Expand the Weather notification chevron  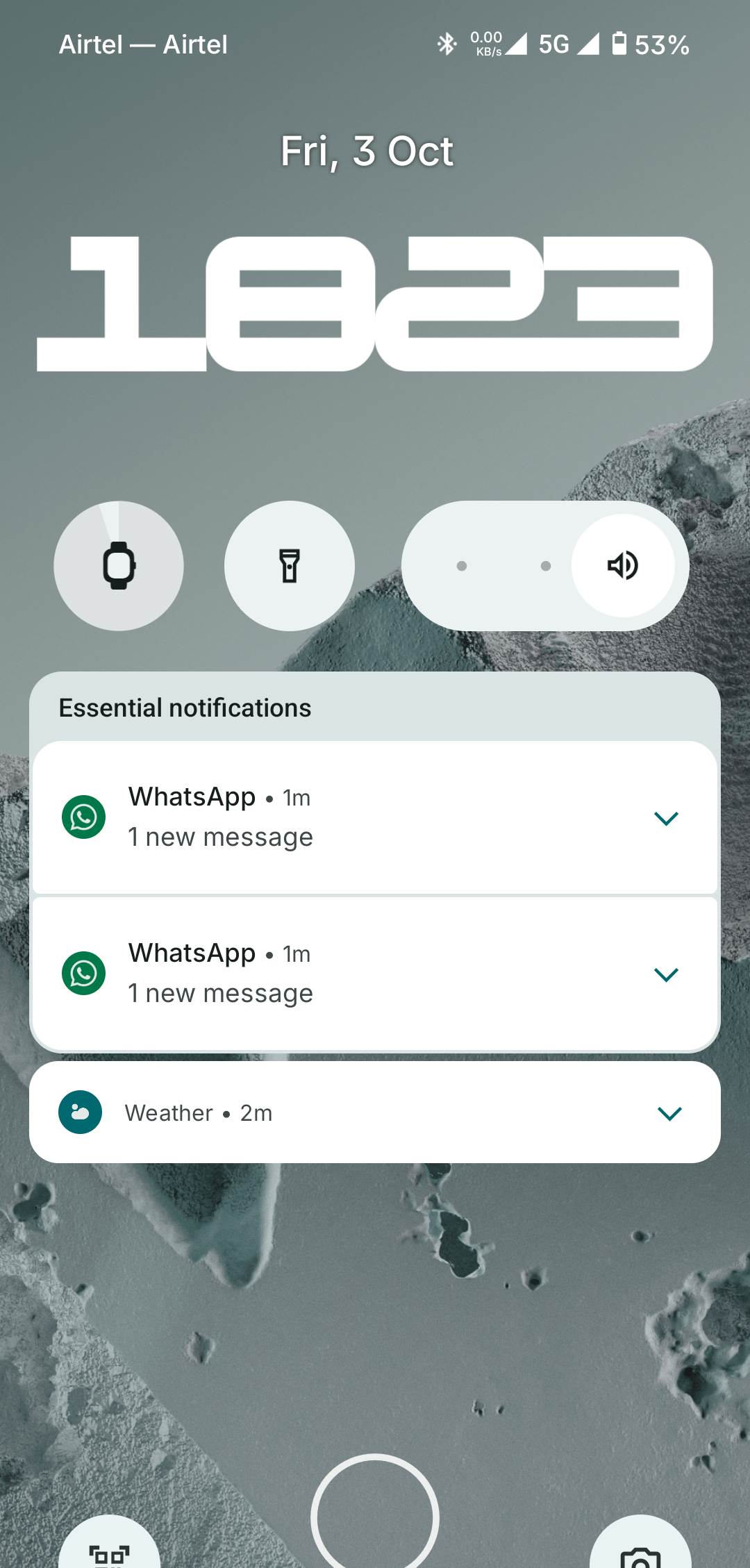click(x=669, y=1113)
